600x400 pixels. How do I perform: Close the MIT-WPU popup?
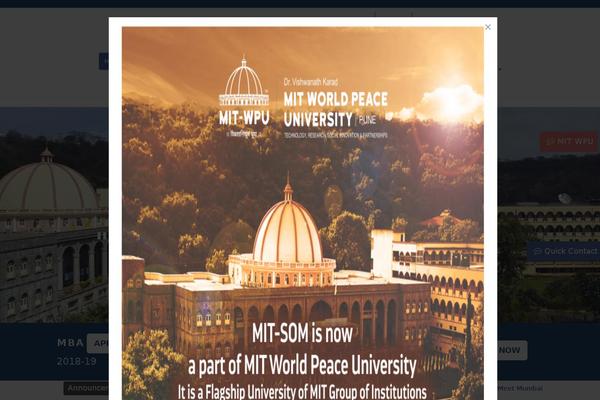coord(488,27)
